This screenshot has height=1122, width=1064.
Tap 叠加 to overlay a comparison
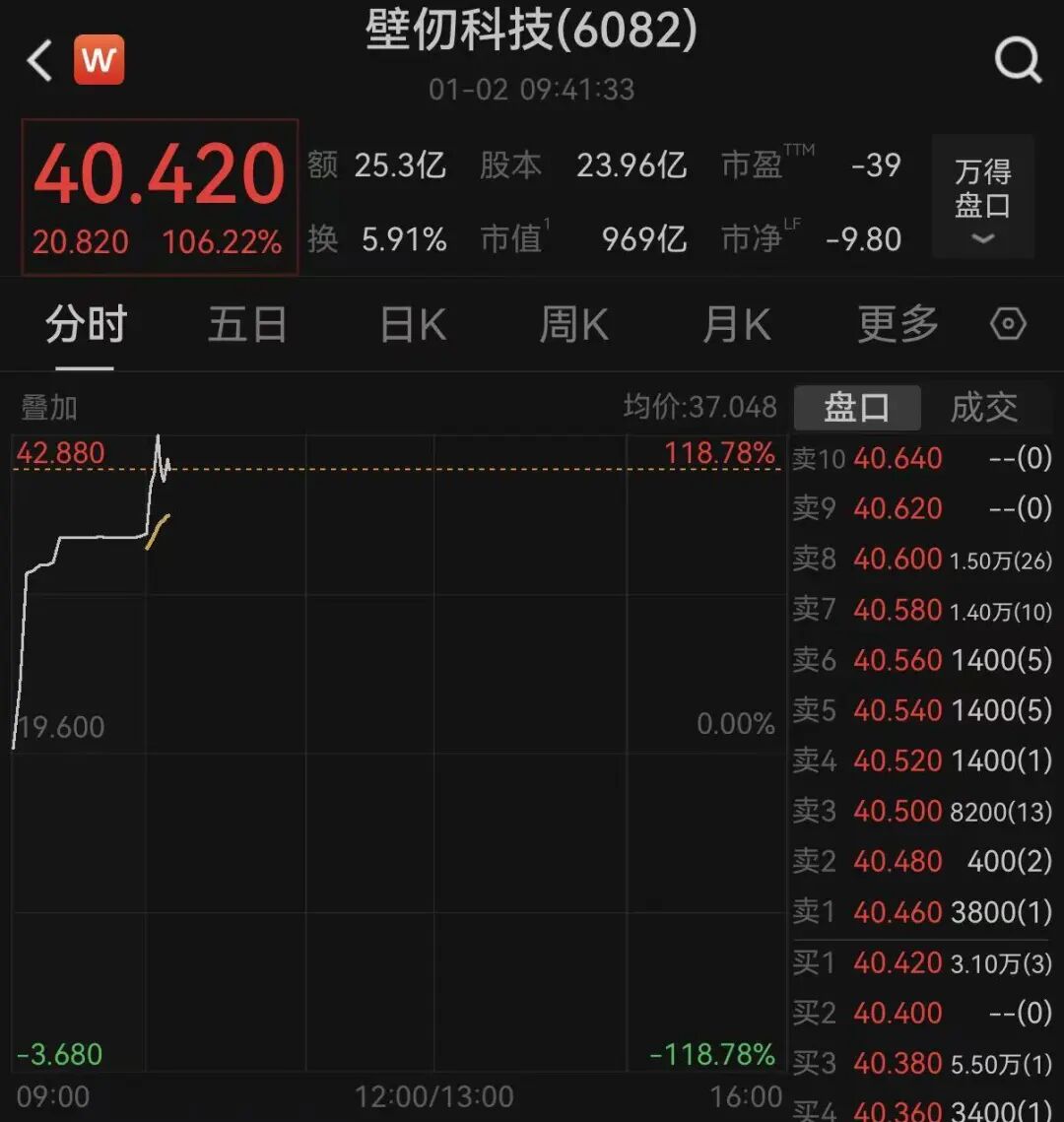(48, 407)
